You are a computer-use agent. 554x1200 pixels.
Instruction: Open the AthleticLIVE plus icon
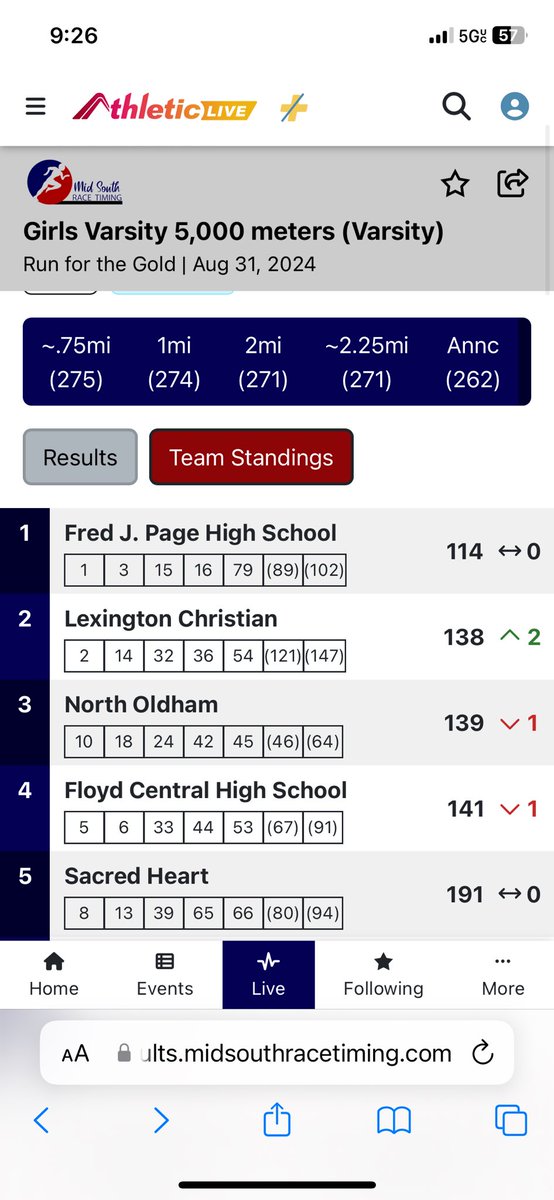pyautogui.click(x=293, y=107)
